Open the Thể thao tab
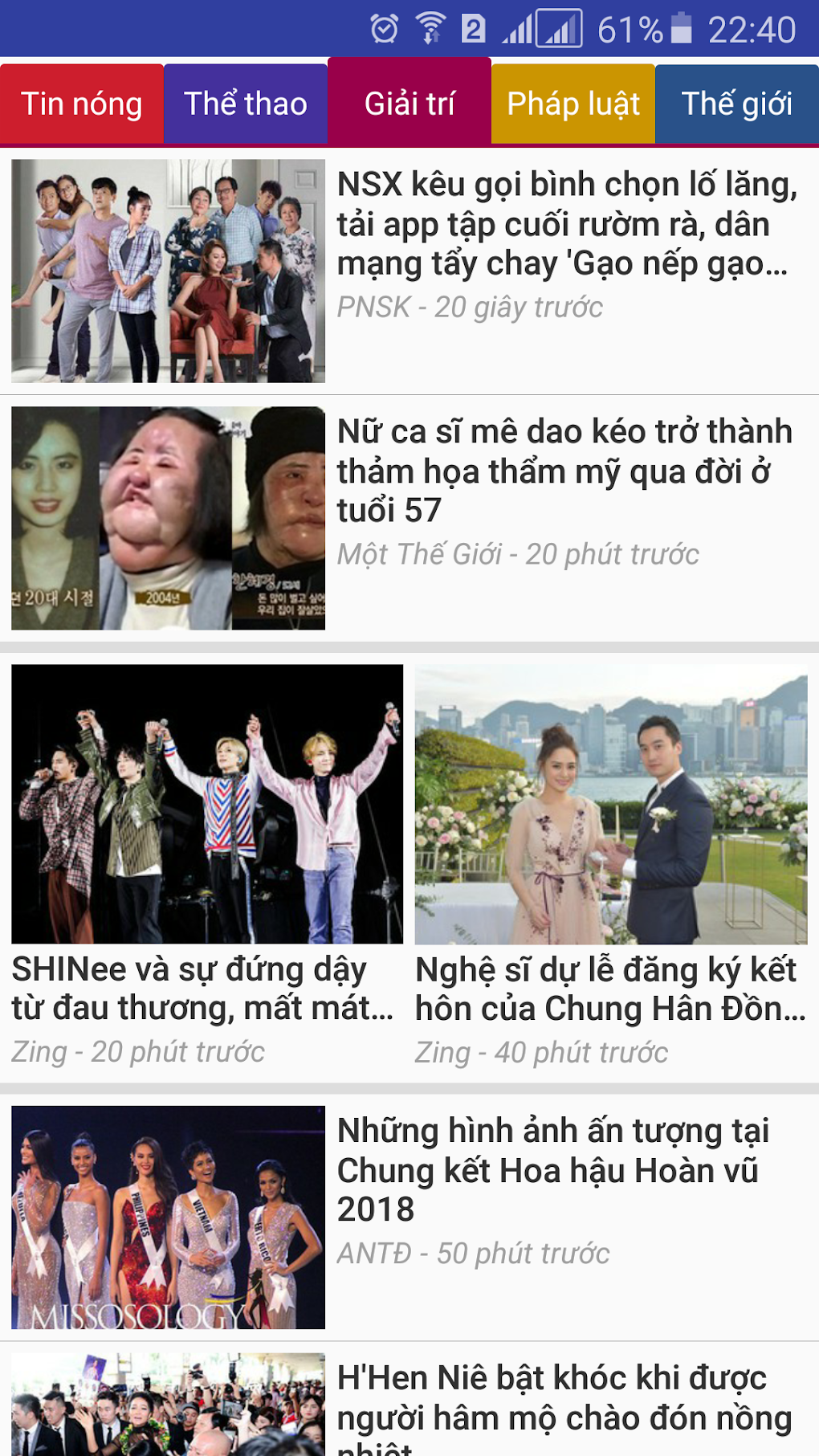The image size is (819, 1456). tap(246, 104)
